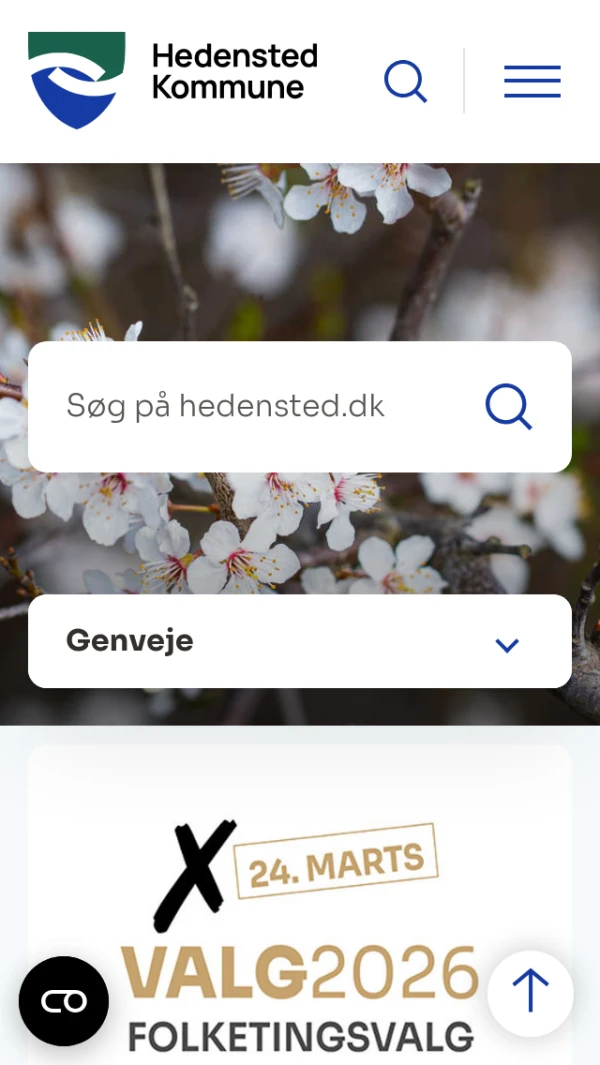Open the Valg 2026 Folketingsvalg card
The image size is (600, 1065).
(300, 930)
